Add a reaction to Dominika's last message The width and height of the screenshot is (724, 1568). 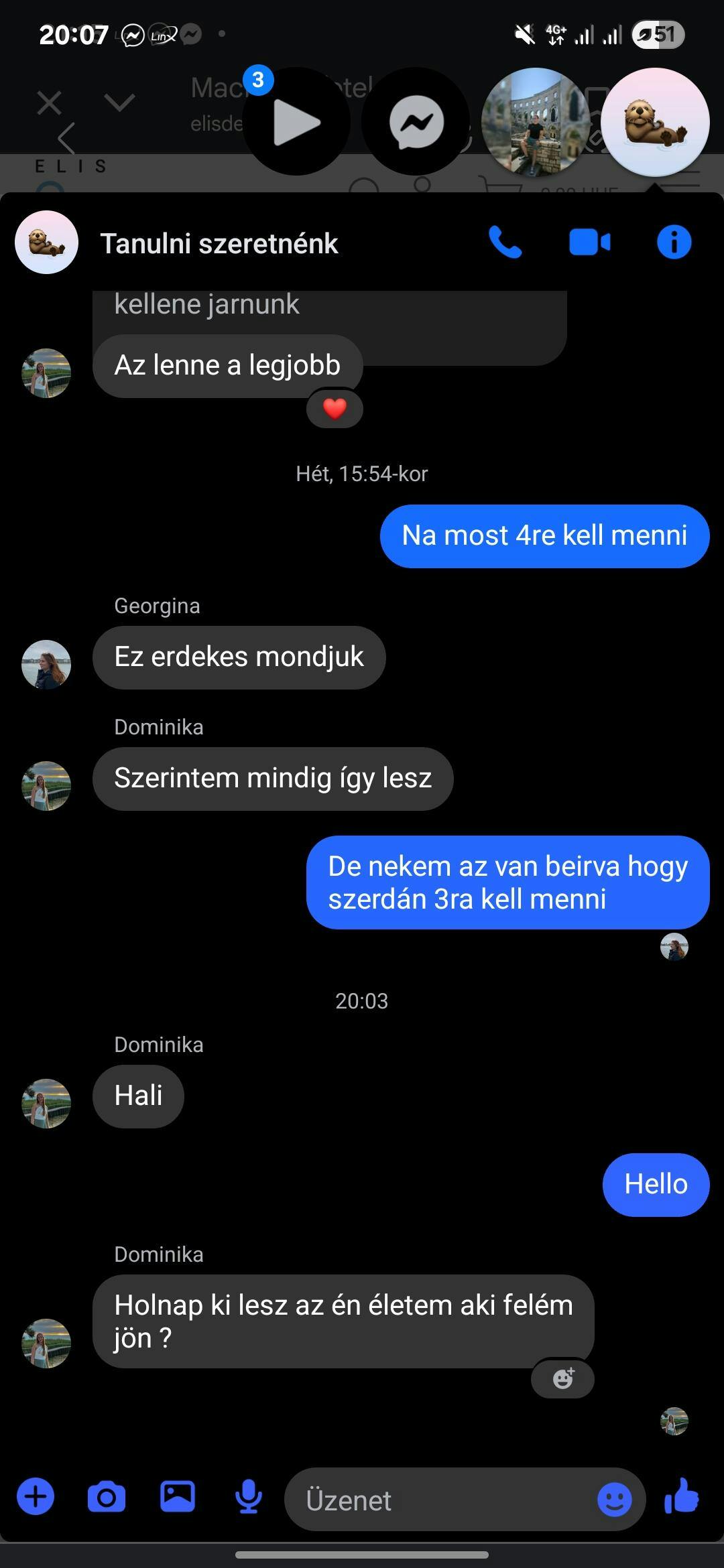pos(563,1379)
